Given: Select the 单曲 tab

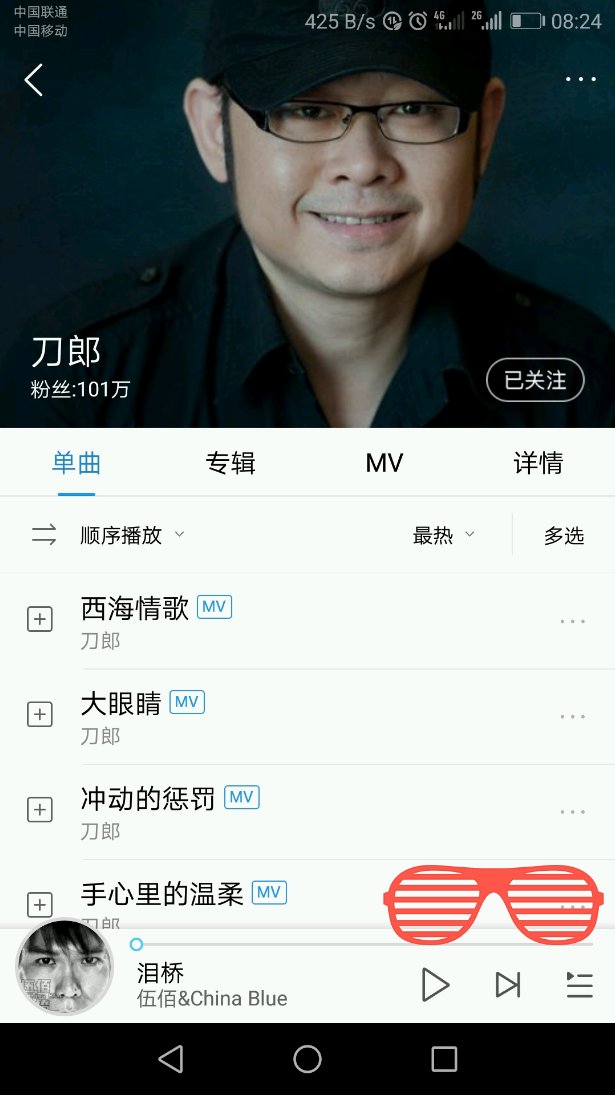Looking at the screenshot, I should 77,463.
